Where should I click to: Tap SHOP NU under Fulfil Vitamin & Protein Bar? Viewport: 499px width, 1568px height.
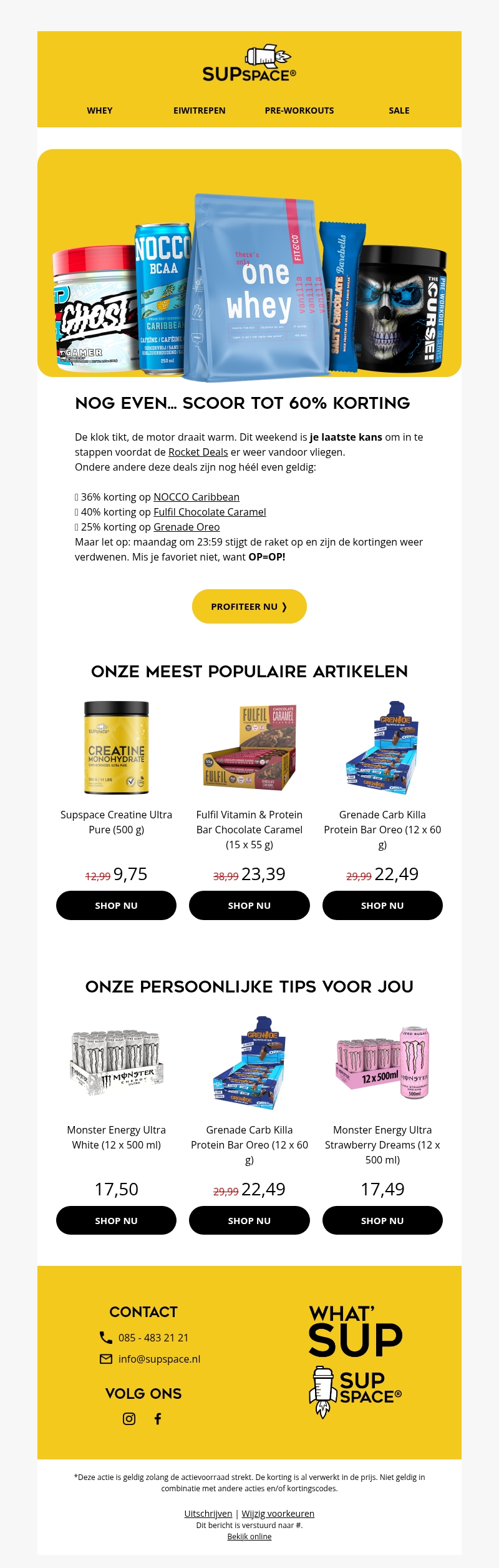click(249, 905)
